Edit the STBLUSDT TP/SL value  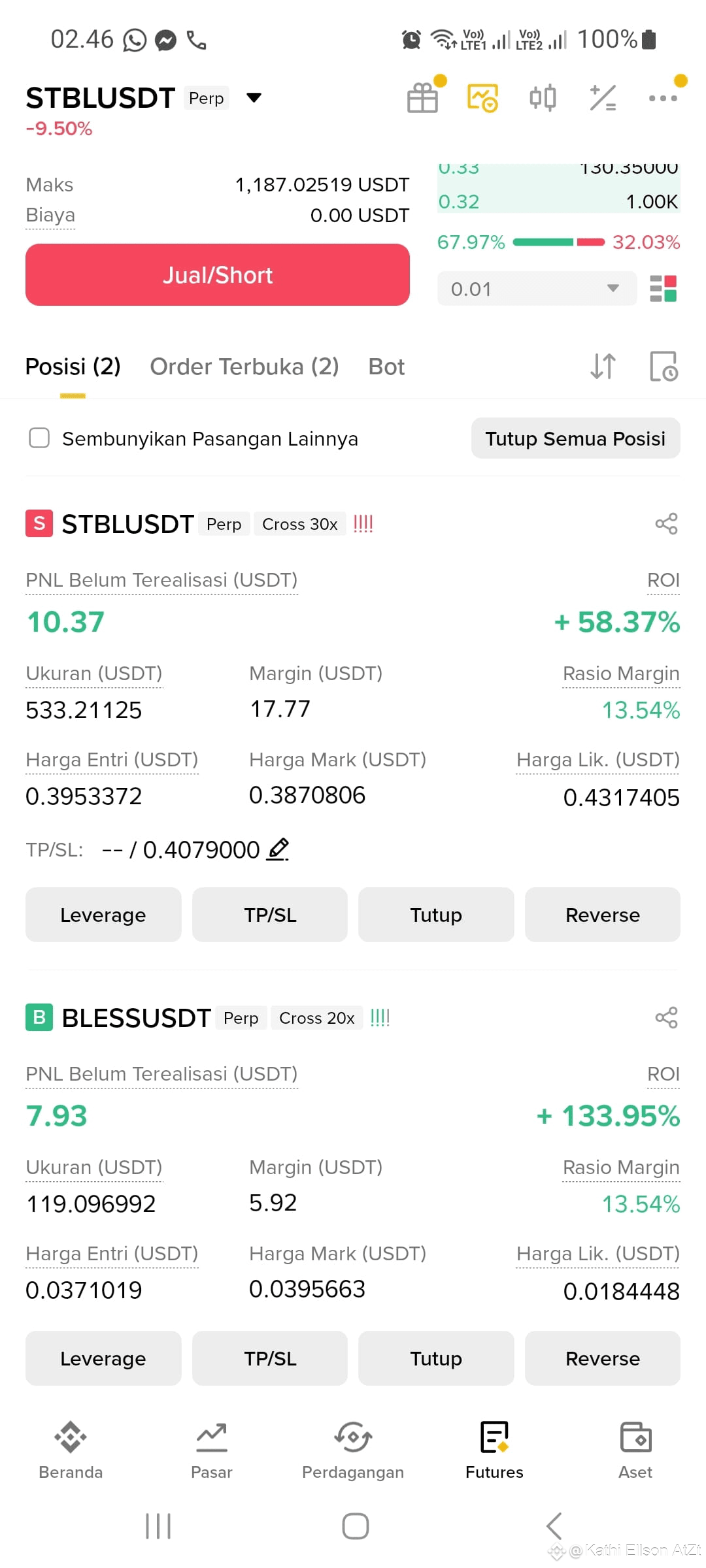(278, 849)
